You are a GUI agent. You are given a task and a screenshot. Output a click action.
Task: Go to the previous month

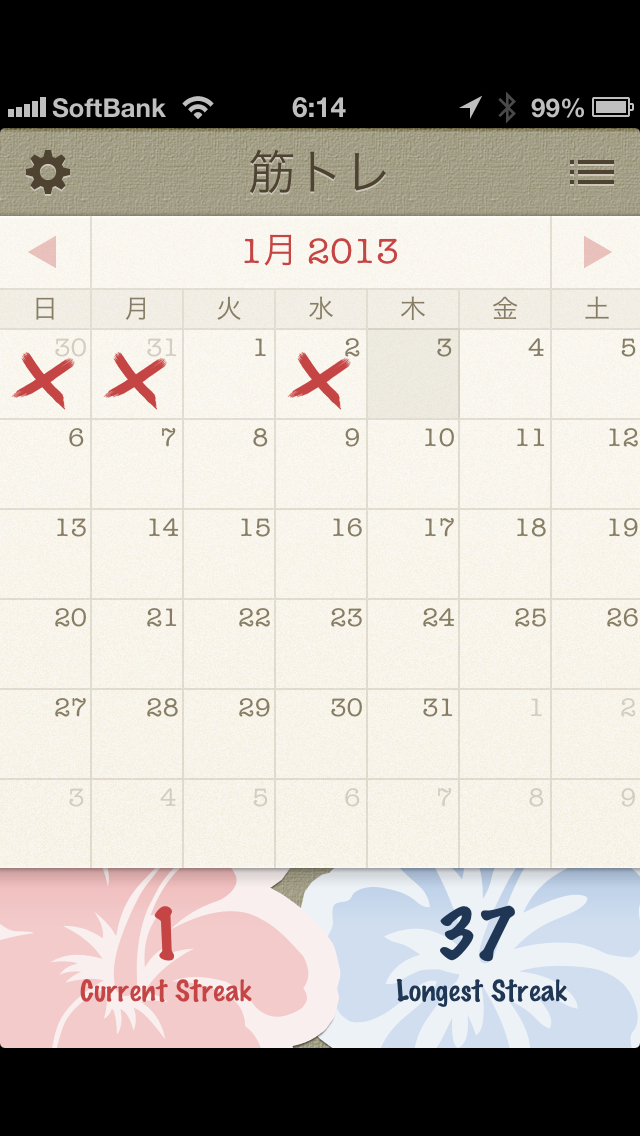tap(44, 252)
